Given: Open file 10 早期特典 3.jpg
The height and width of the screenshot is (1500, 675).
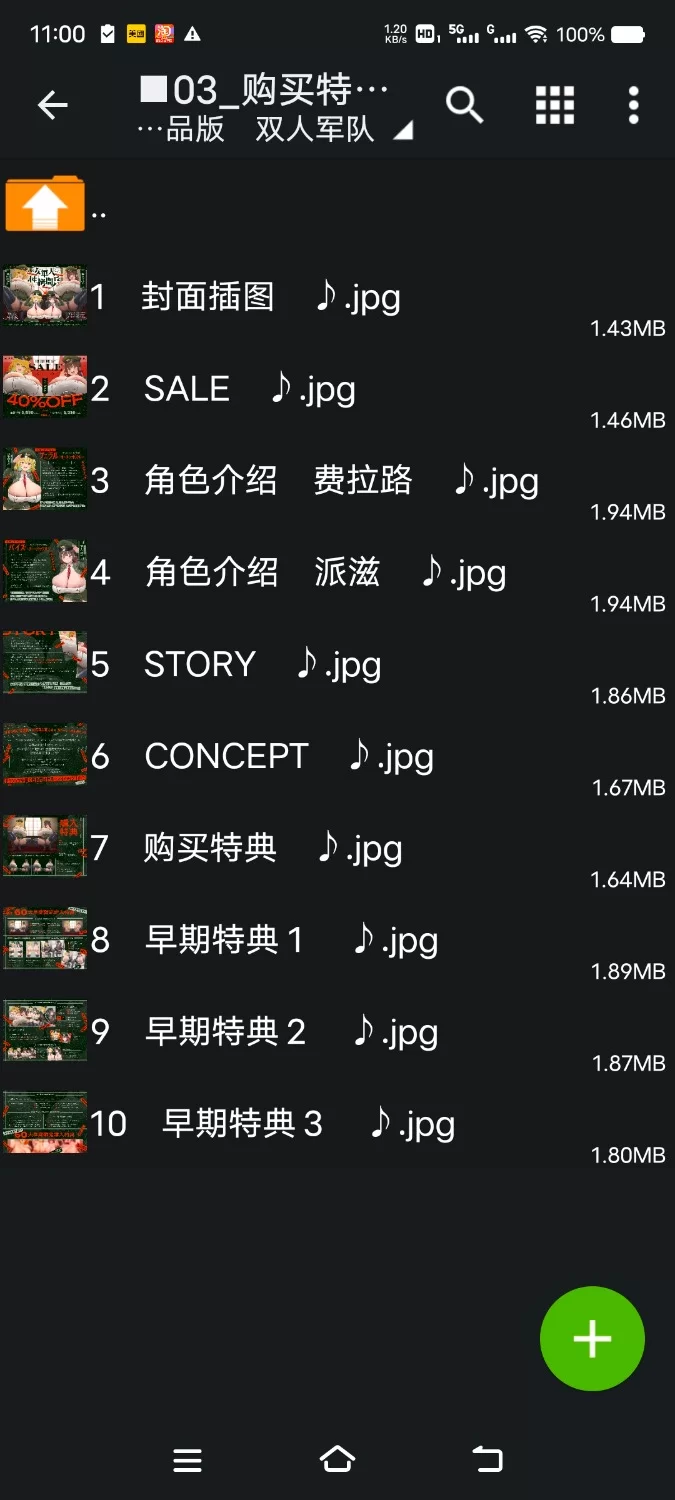Looking at the screenshot, I should (x=300, y=1126).
